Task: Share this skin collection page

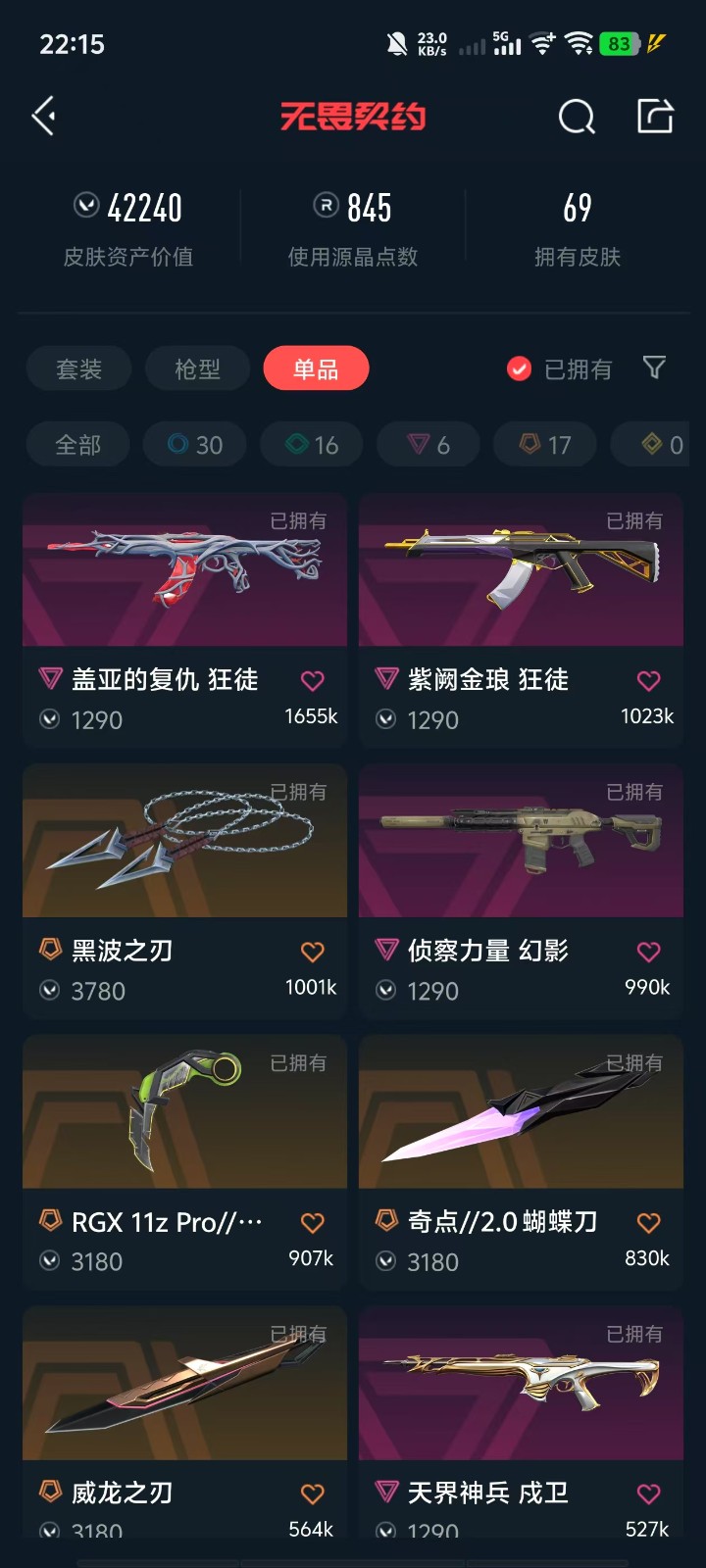Action: pos(655,116)
